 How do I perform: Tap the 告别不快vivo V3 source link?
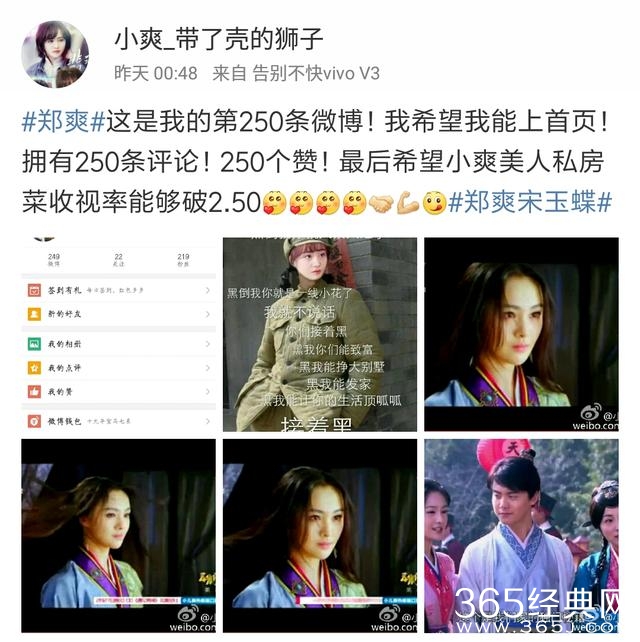[316, 73]
